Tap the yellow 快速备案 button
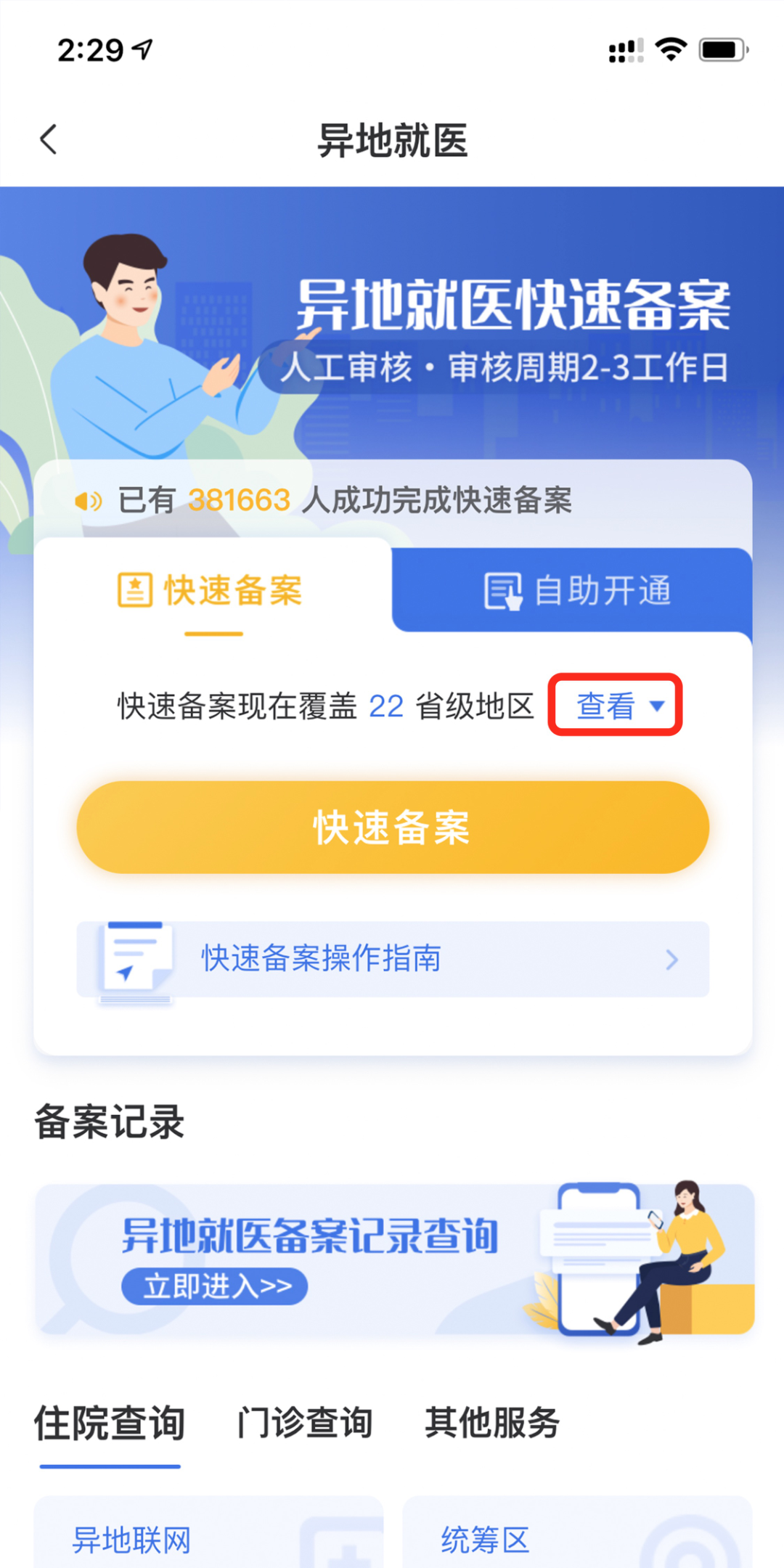Screen dimensions: 784x1568 click(393, 828)
